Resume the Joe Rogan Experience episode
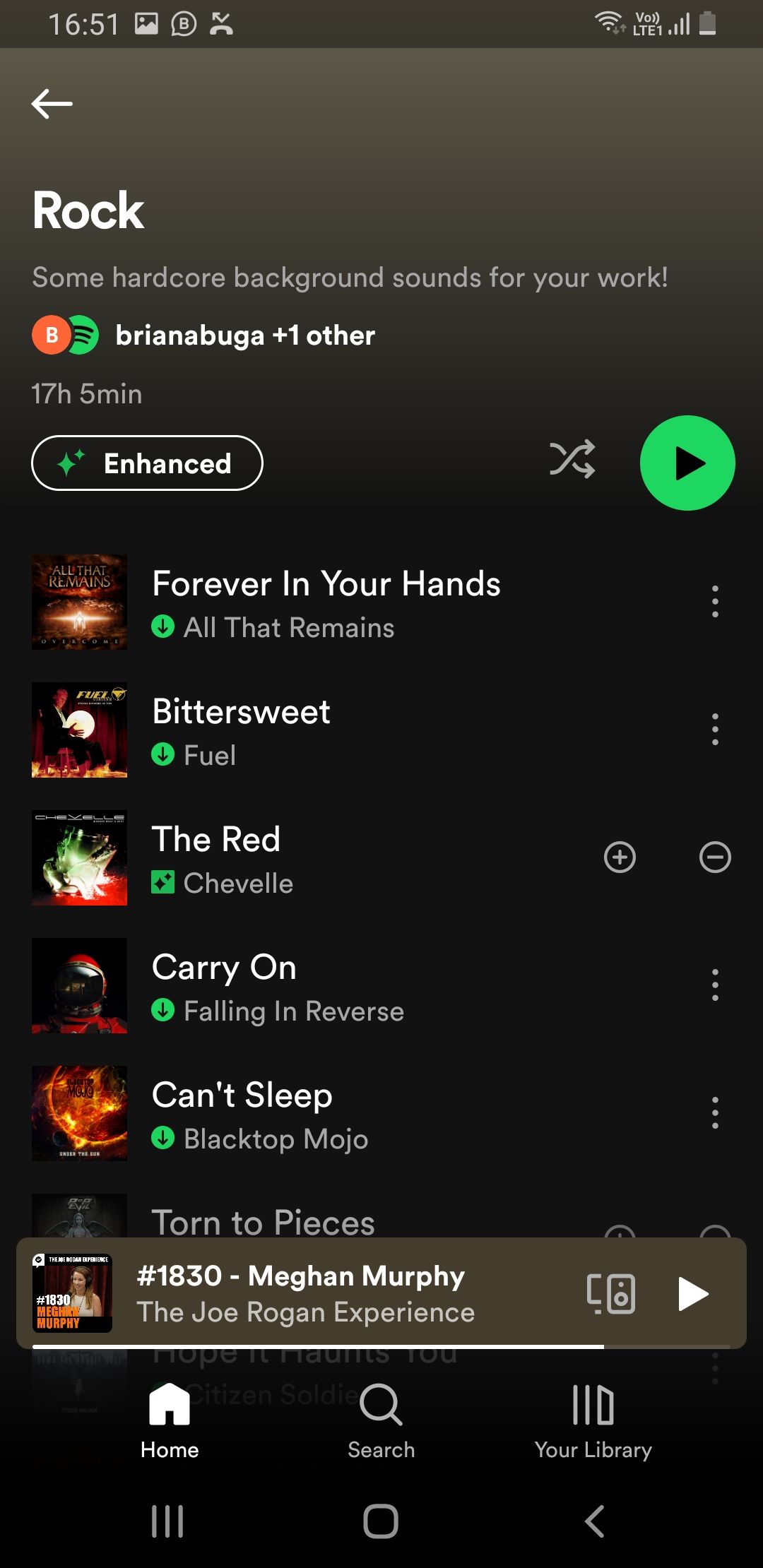763x1568 pixels. pos(692,1294)
